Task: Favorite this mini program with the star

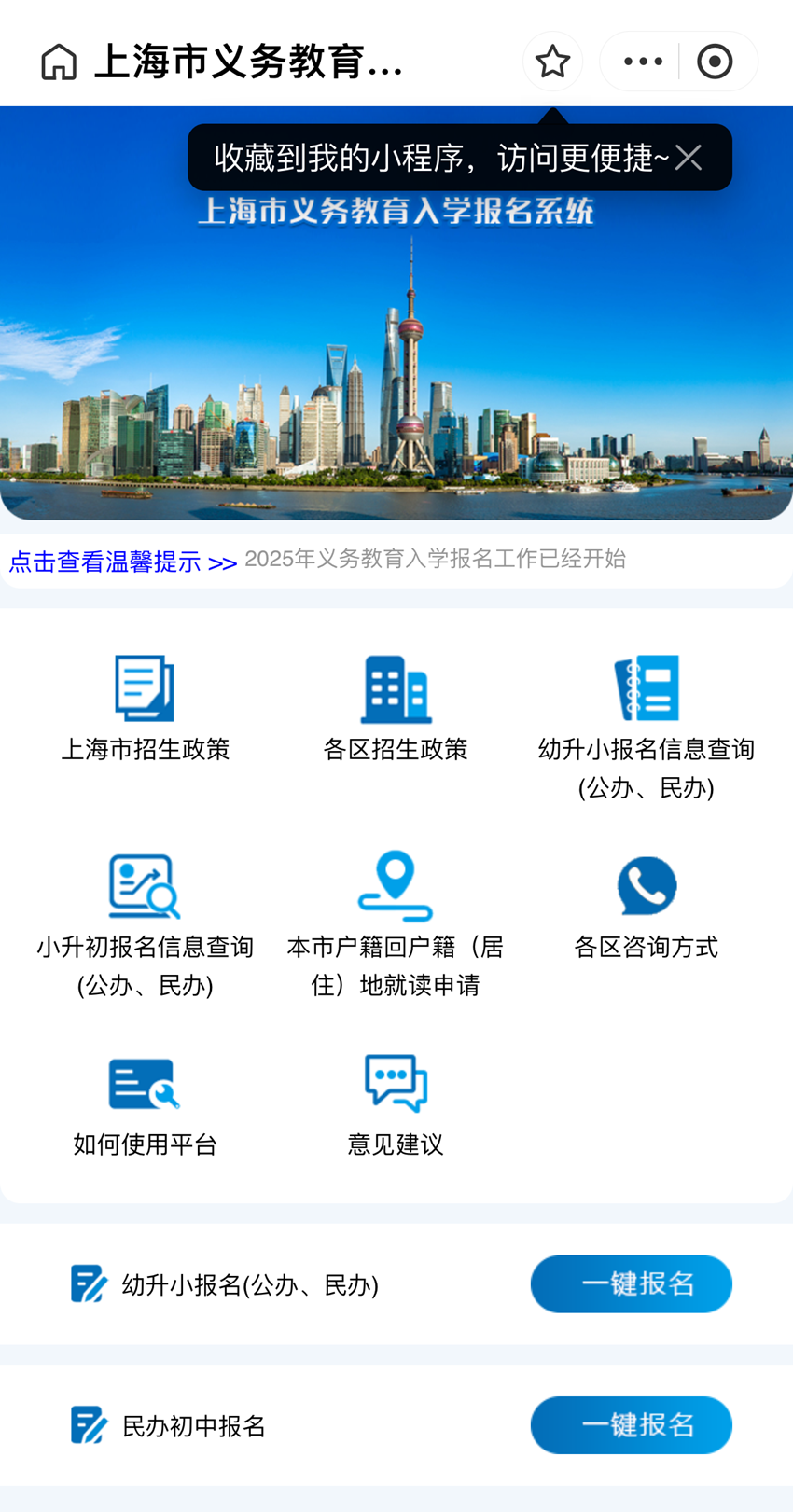Action: (552, 62)
